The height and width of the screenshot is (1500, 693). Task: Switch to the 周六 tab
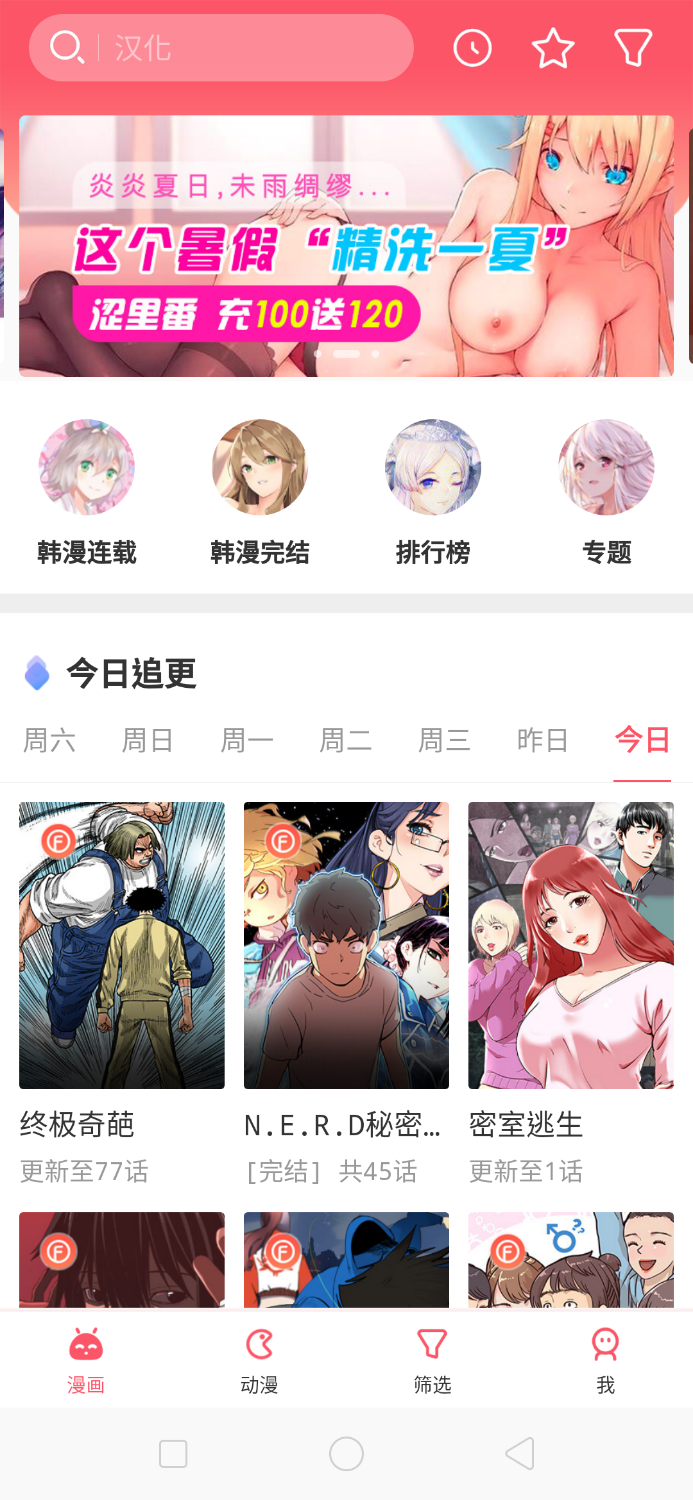(x=49, y=741)
